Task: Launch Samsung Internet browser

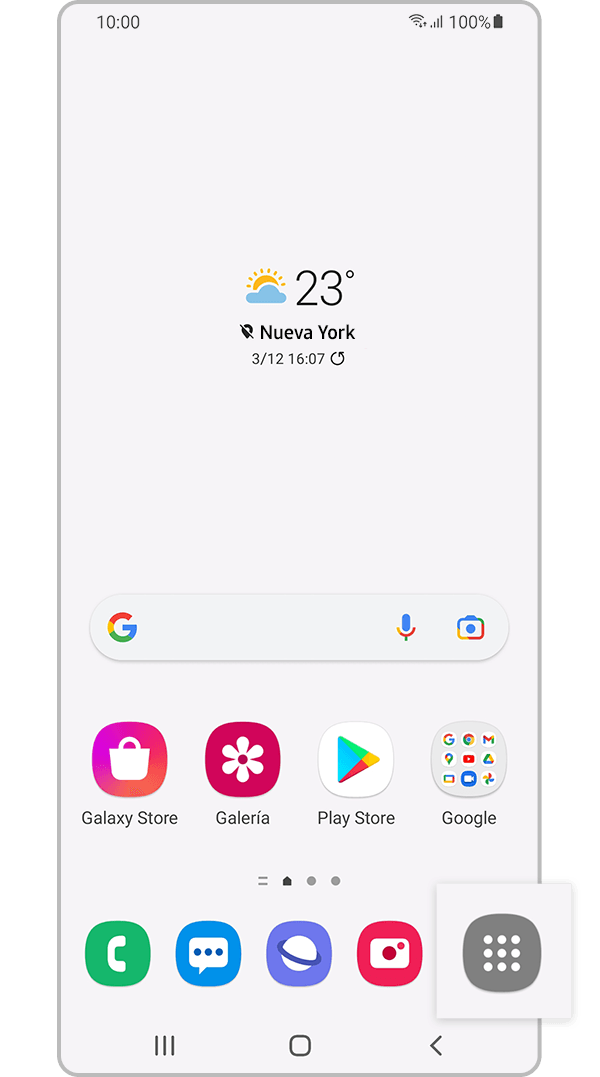Action: [299, 955]
